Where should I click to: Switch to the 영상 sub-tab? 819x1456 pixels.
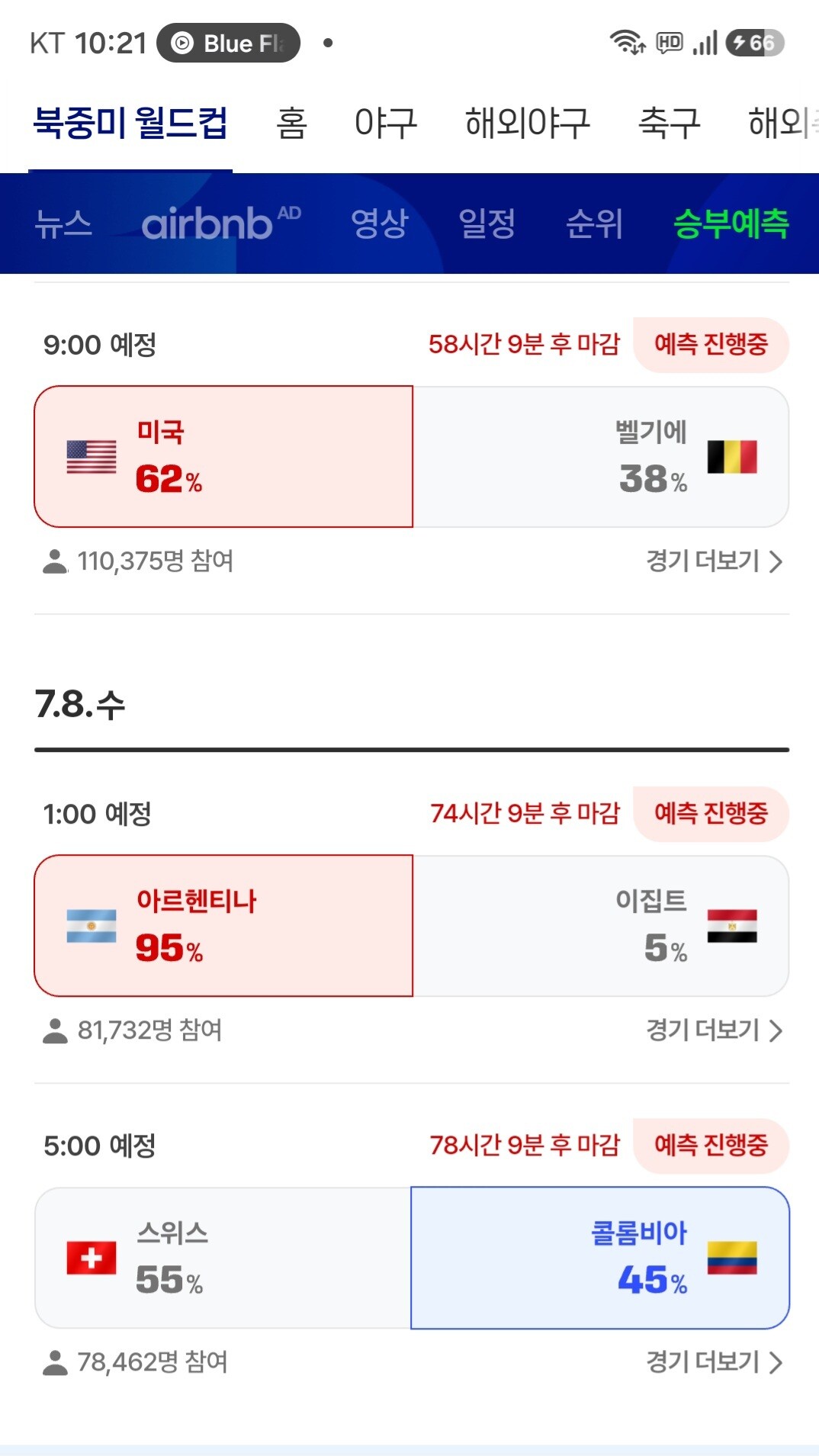(380, 223)
